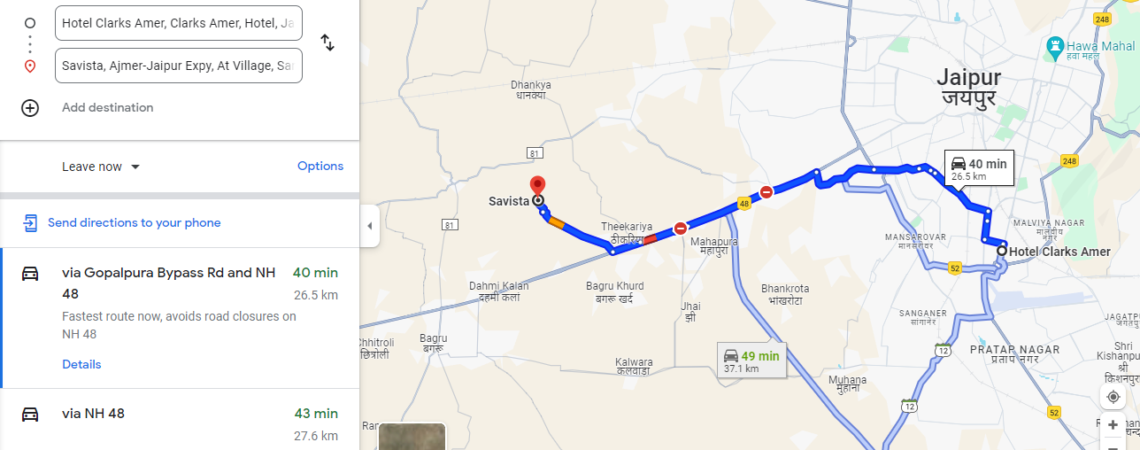Edit the Hotel Clarks Amer starting point field
The height and width of the screenshot is (450, 1140).
[179, 22]
